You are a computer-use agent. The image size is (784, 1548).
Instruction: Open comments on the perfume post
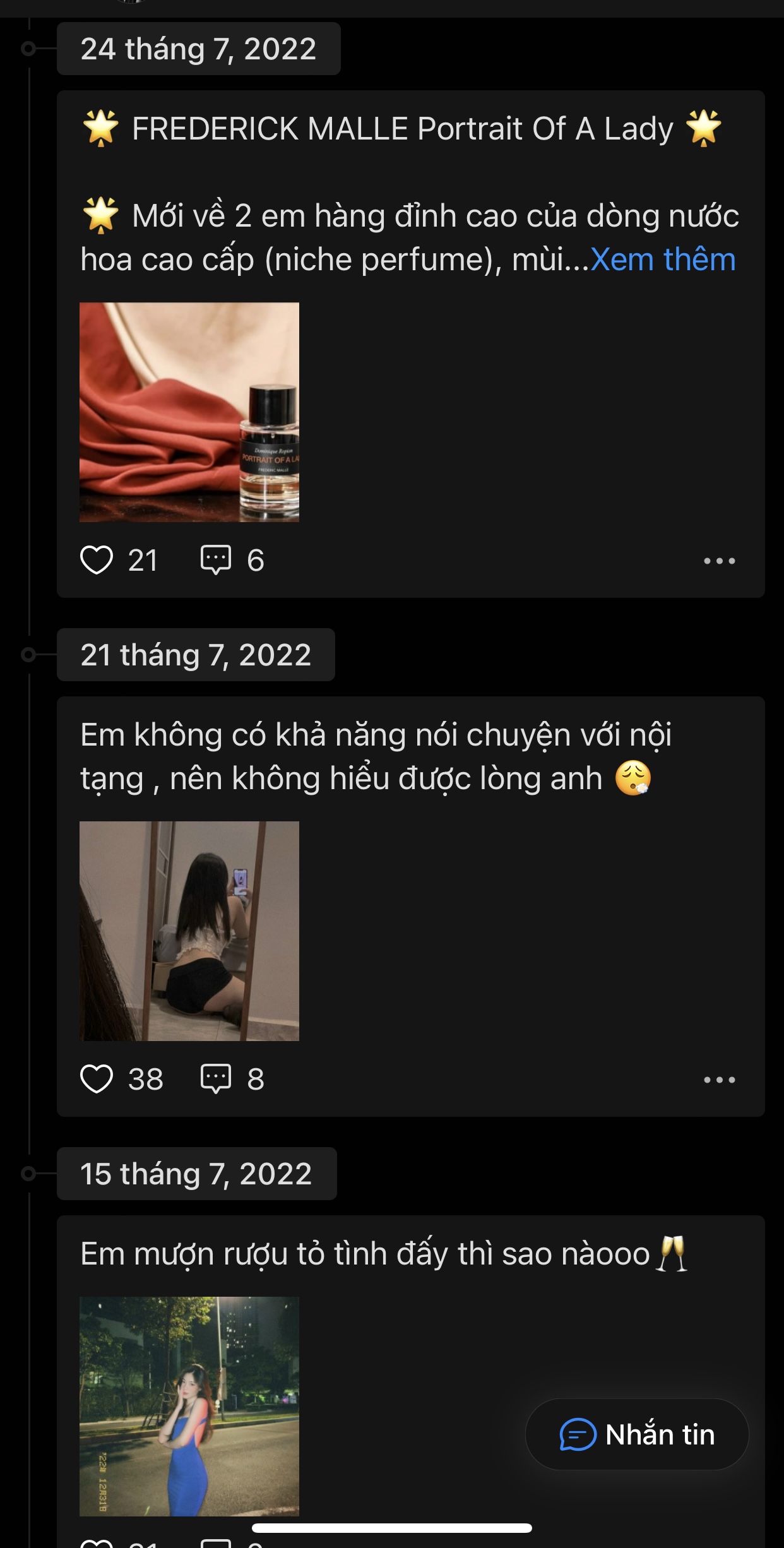(216, 560)
